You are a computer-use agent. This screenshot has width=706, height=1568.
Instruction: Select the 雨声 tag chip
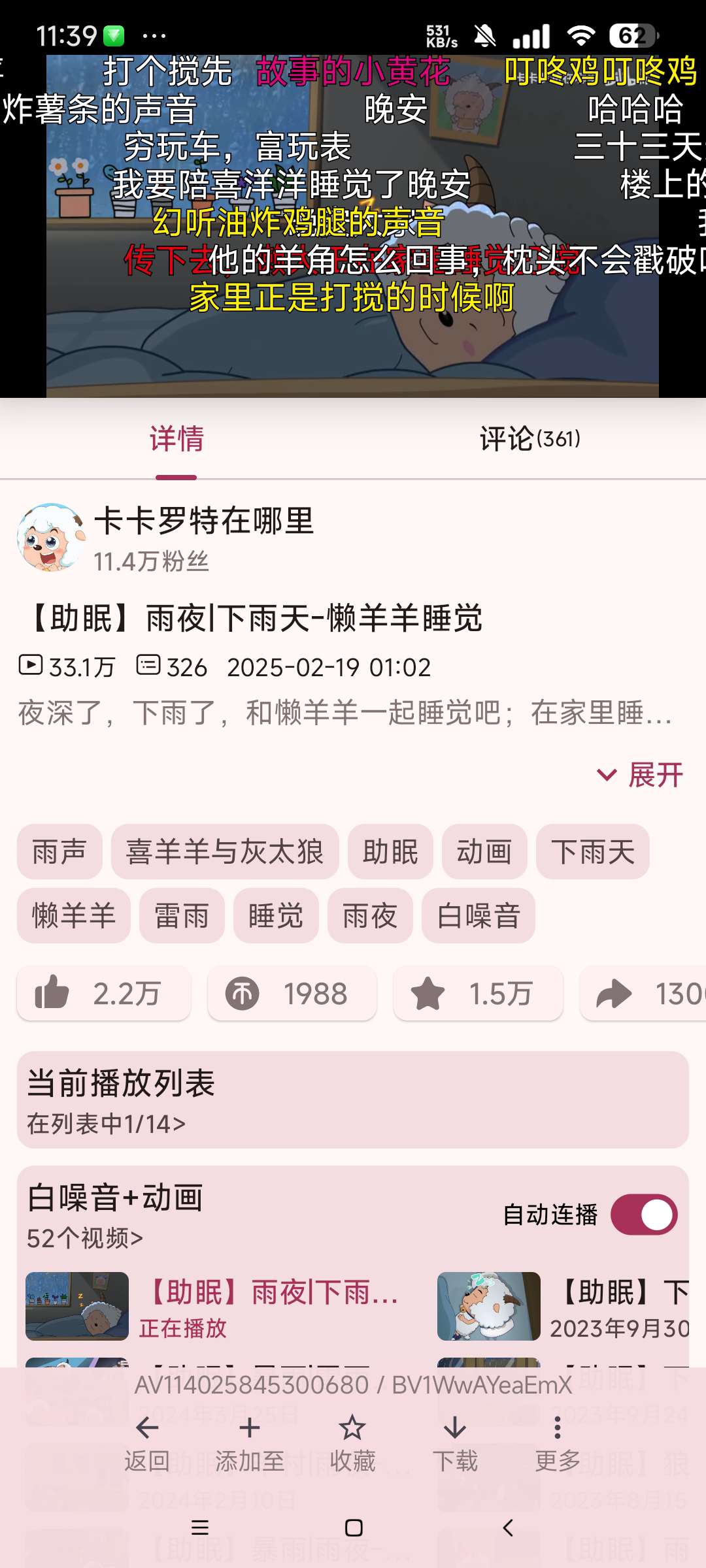[x=59, y=852]
